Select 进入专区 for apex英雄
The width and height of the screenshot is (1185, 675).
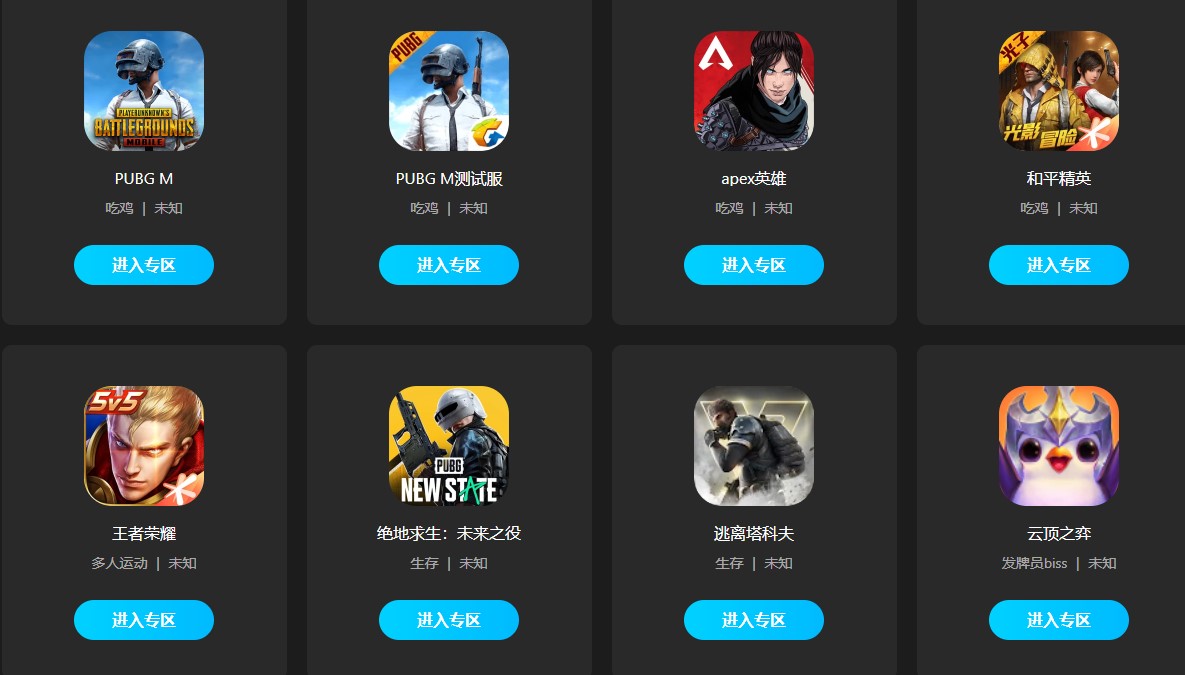[754, 265]
